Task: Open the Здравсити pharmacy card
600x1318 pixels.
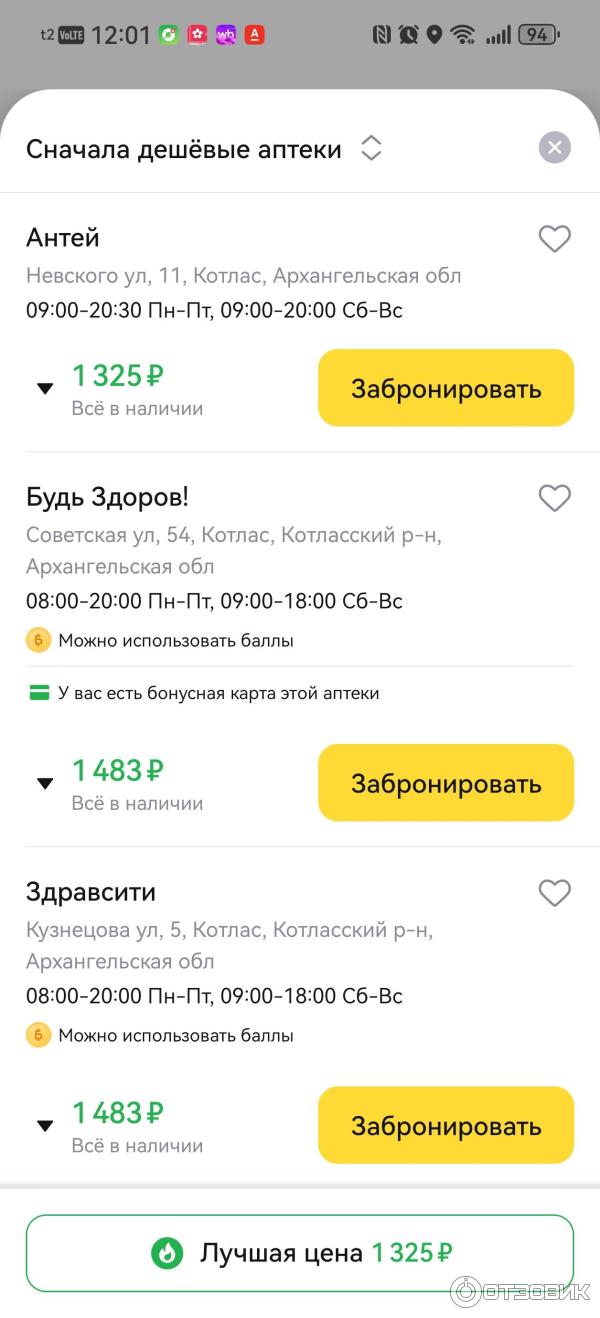Action: point(91,892)
